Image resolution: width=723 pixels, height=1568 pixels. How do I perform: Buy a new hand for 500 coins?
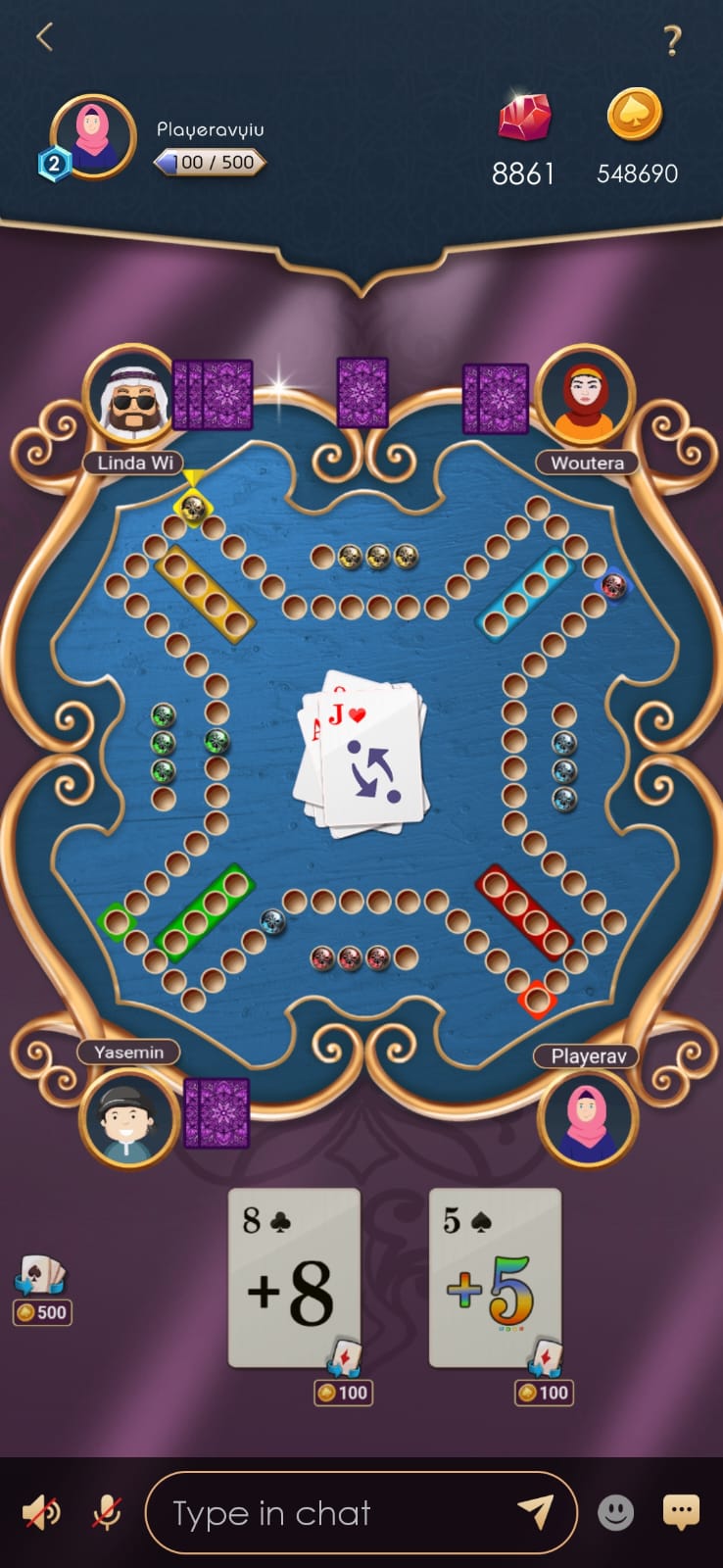(41, 1291)
